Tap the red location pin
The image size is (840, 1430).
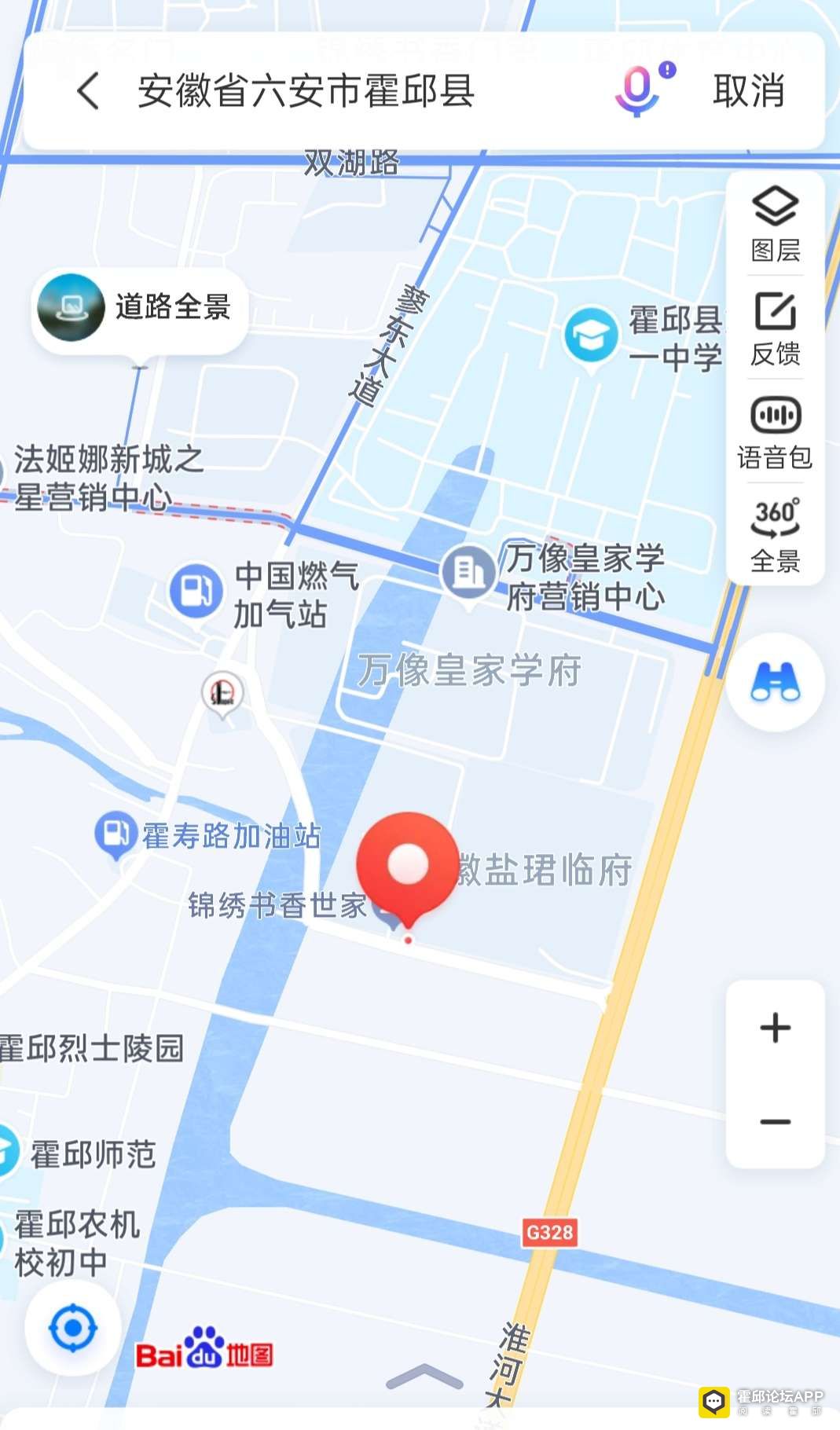pos(407,871)
